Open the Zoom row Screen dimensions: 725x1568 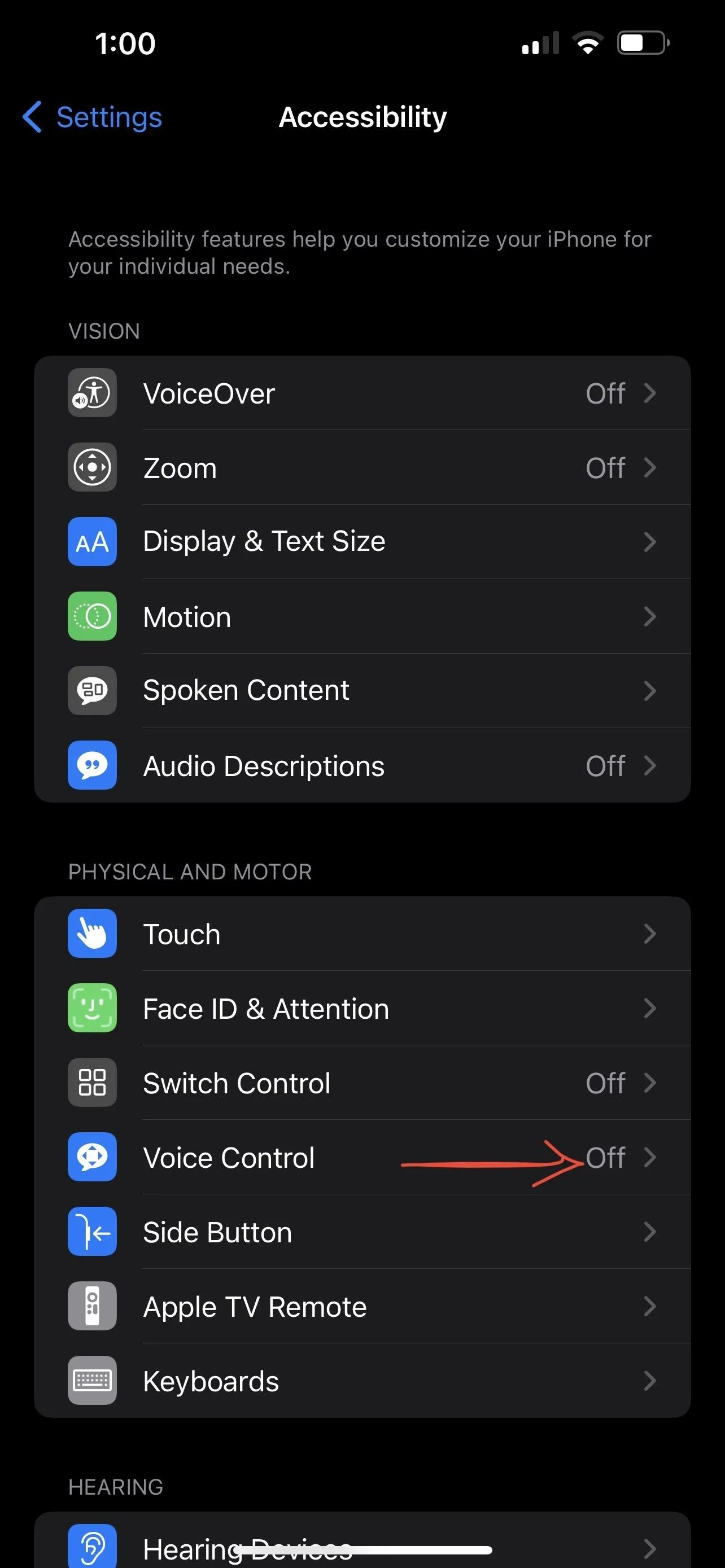point(362,467)
